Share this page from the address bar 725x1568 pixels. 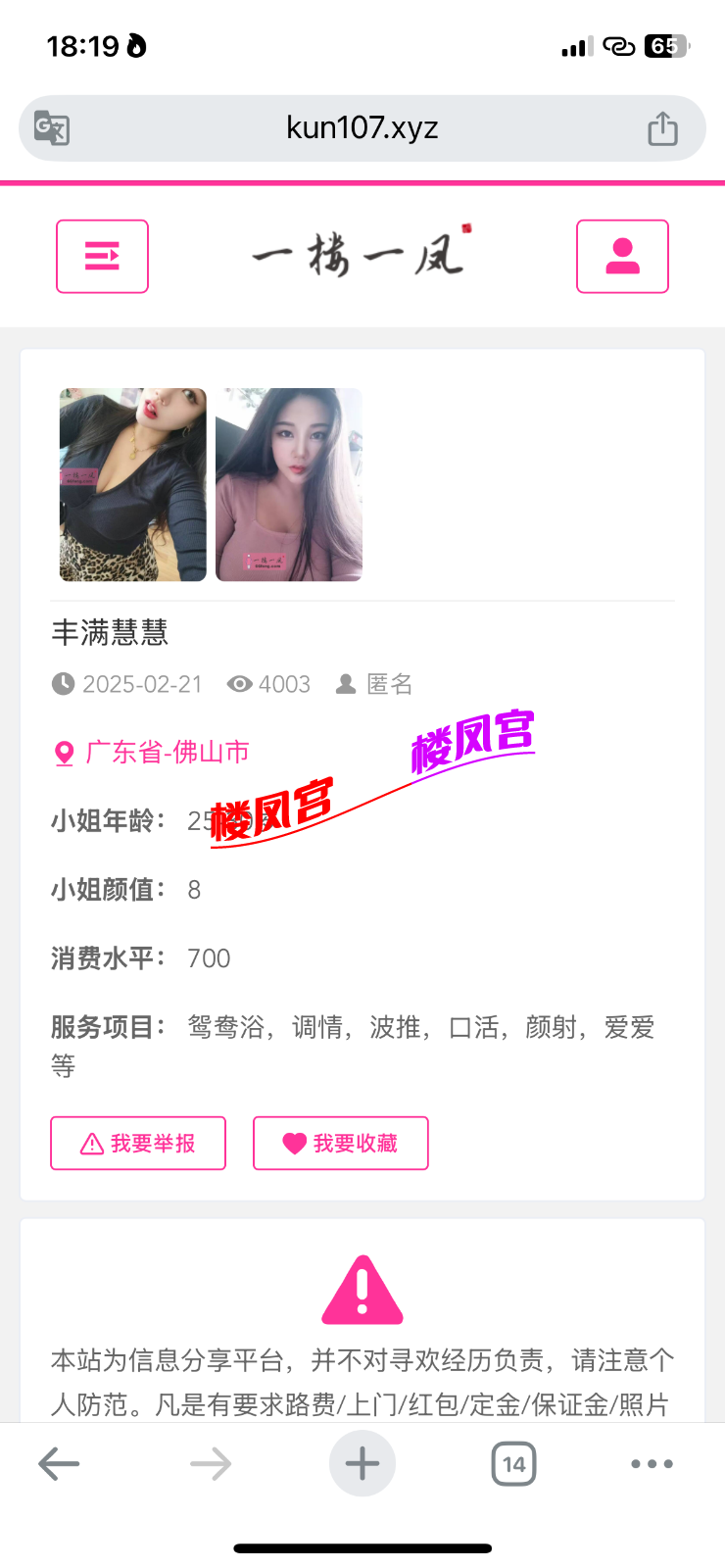662,128
